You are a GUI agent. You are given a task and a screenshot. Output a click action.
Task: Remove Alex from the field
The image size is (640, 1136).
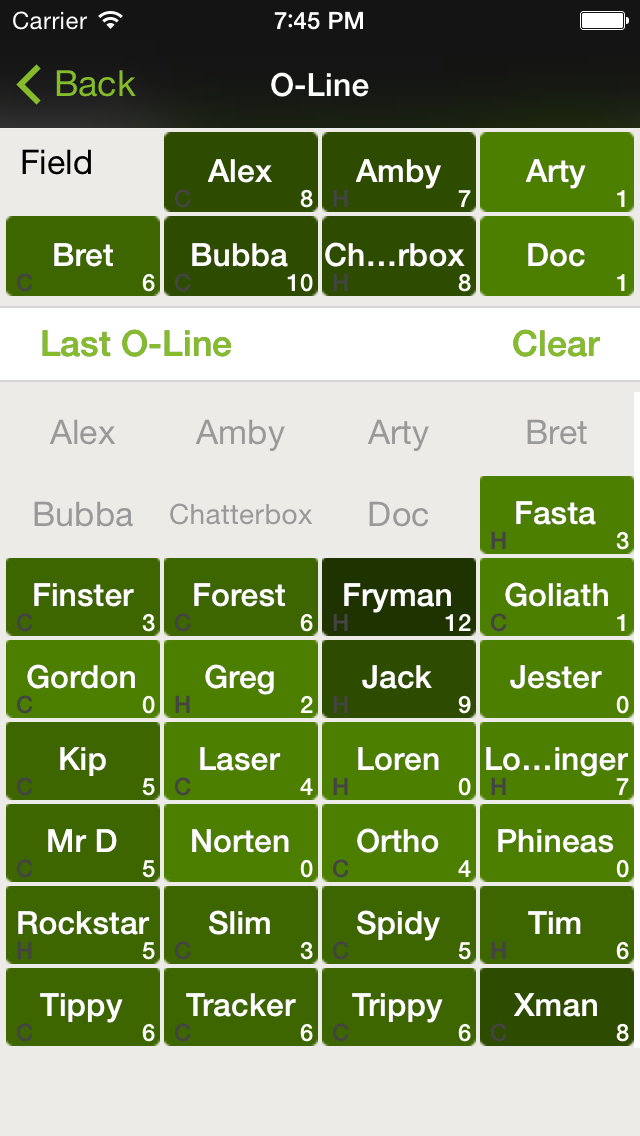coord(241,172)
